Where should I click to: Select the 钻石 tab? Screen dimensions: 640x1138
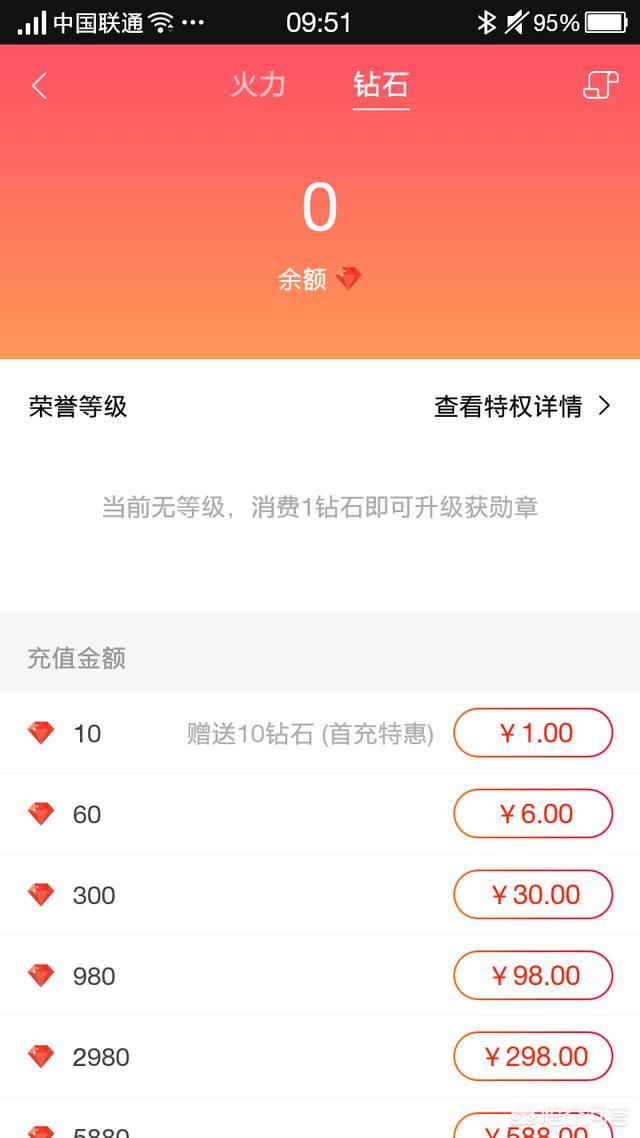[x=381, y=86]
